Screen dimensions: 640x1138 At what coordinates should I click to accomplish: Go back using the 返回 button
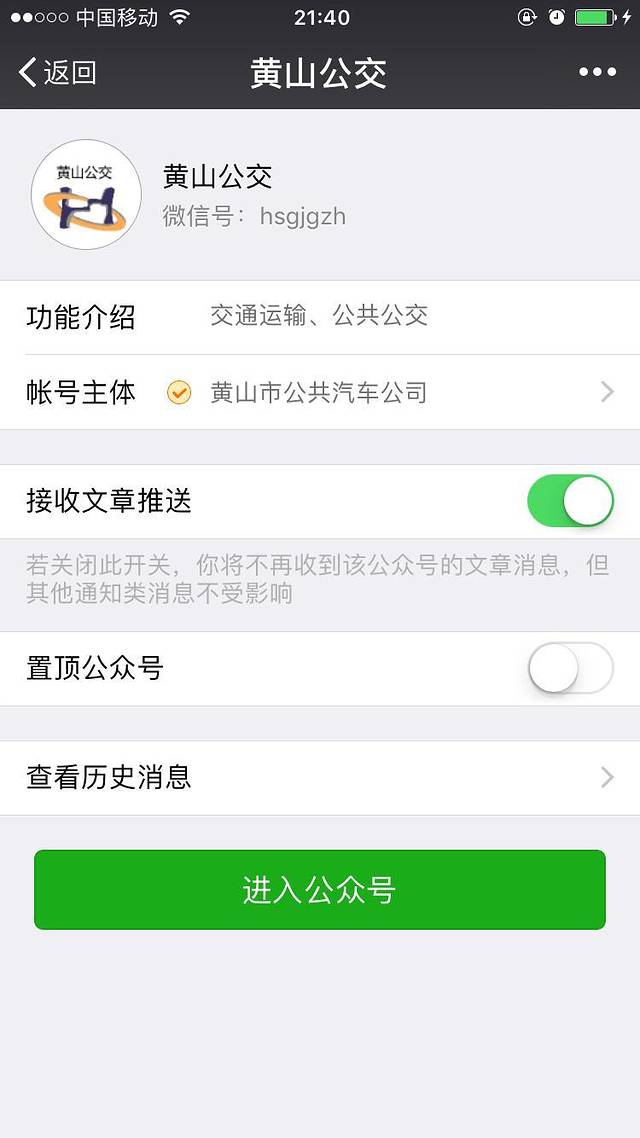(x=57, y=72)
